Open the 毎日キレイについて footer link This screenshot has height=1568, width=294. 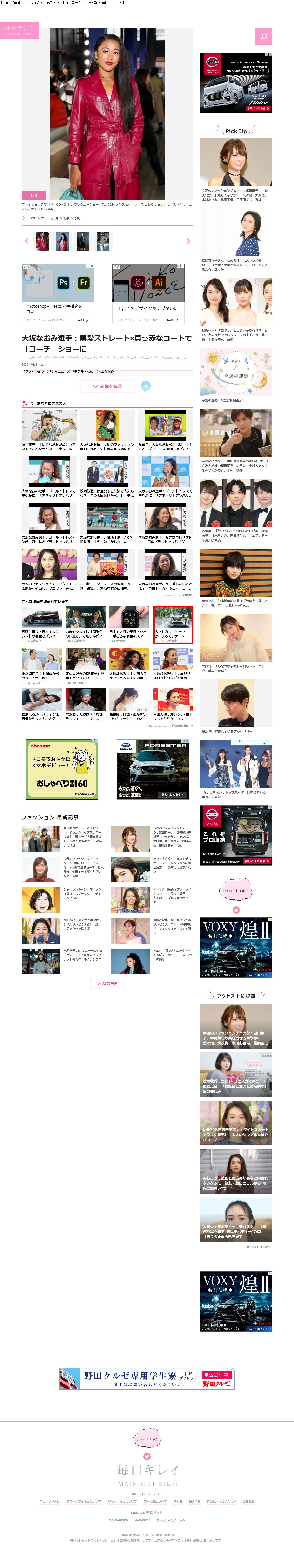tap(147, 1494)
